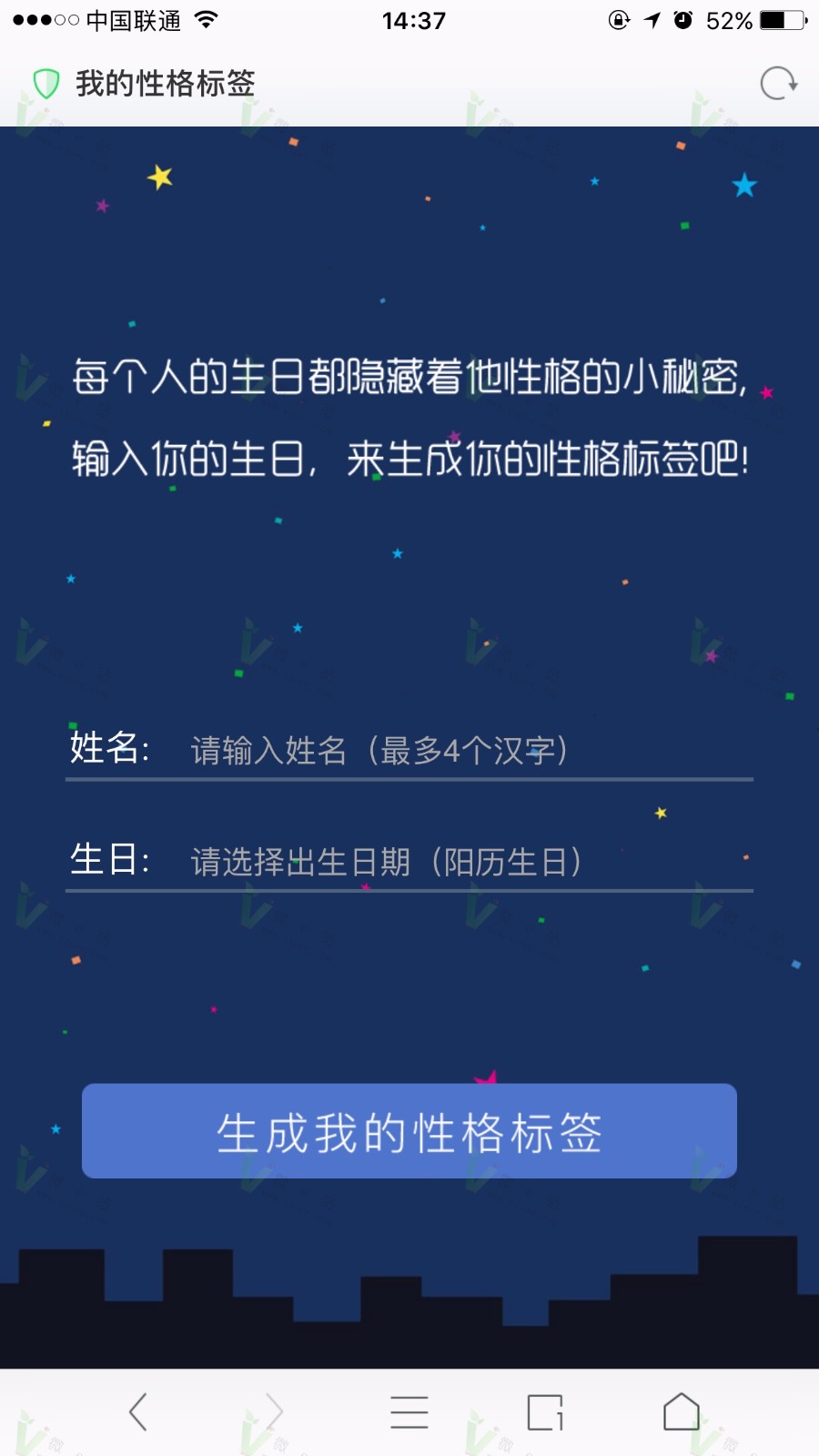Tap the refresh icon to reload page
Image resolution: width=819 pixels, height=1456 pixels.
pyautogui.click(x=776, y=83)
